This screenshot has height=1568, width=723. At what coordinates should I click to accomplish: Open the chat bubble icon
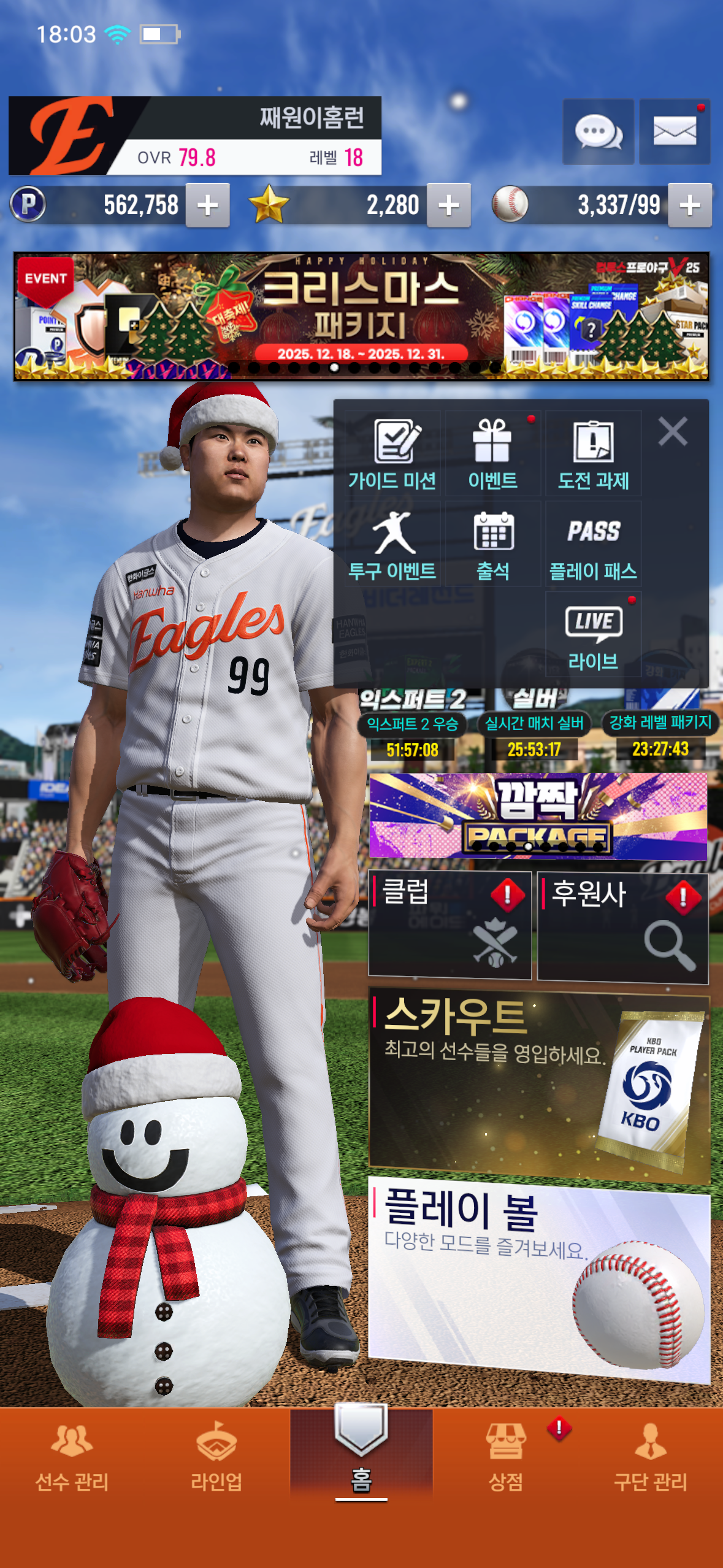[598, 131]
